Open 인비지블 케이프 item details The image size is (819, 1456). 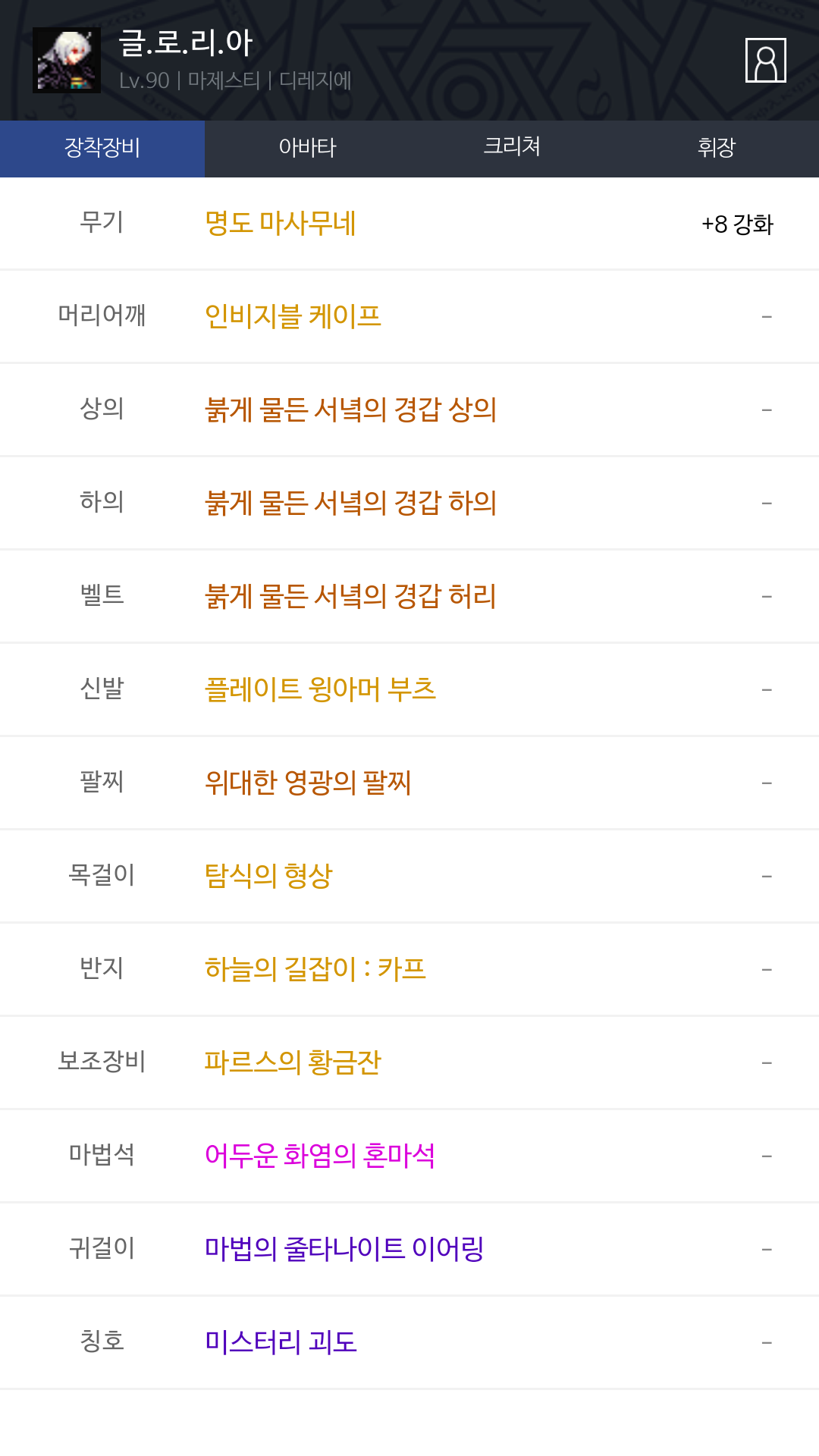pos(293,316)
